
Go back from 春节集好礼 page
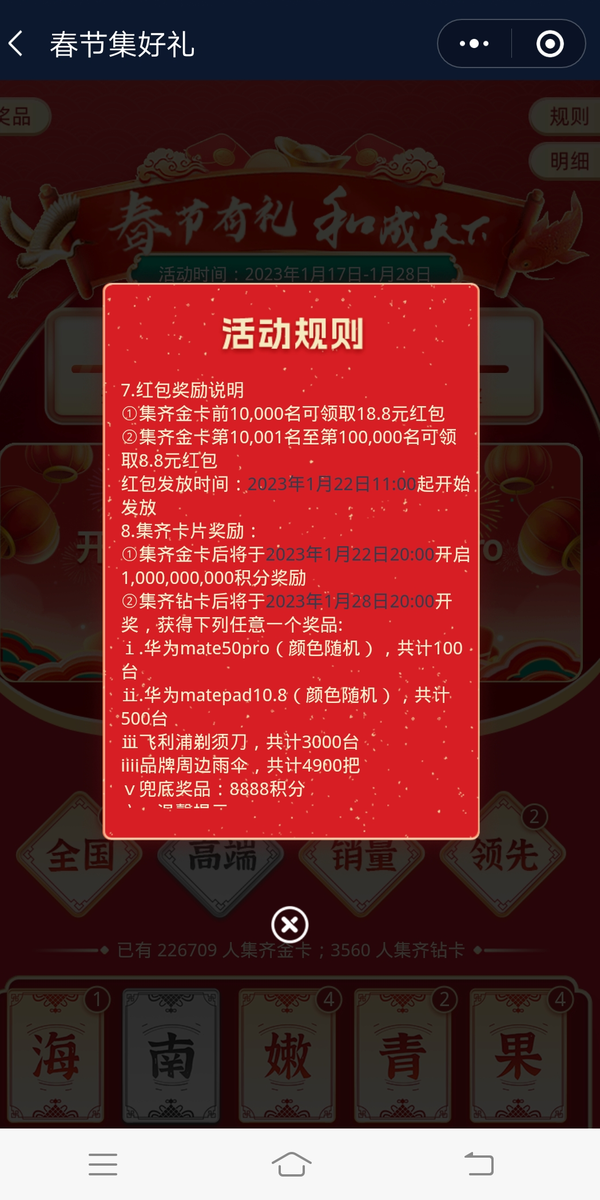click(17, 44)
